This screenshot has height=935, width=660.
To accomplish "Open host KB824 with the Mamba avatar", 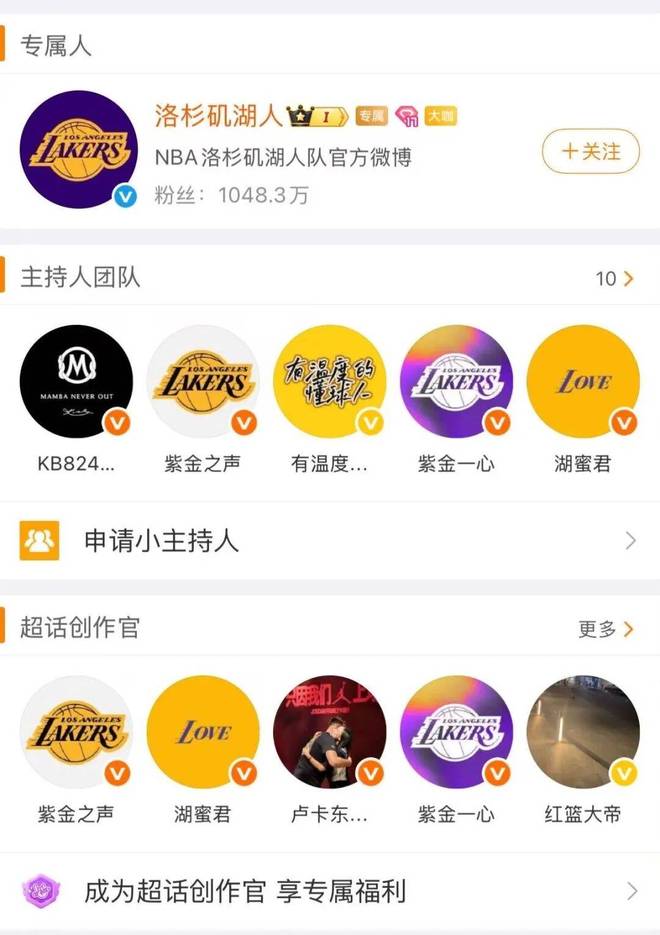I will (x=76, y=382).
